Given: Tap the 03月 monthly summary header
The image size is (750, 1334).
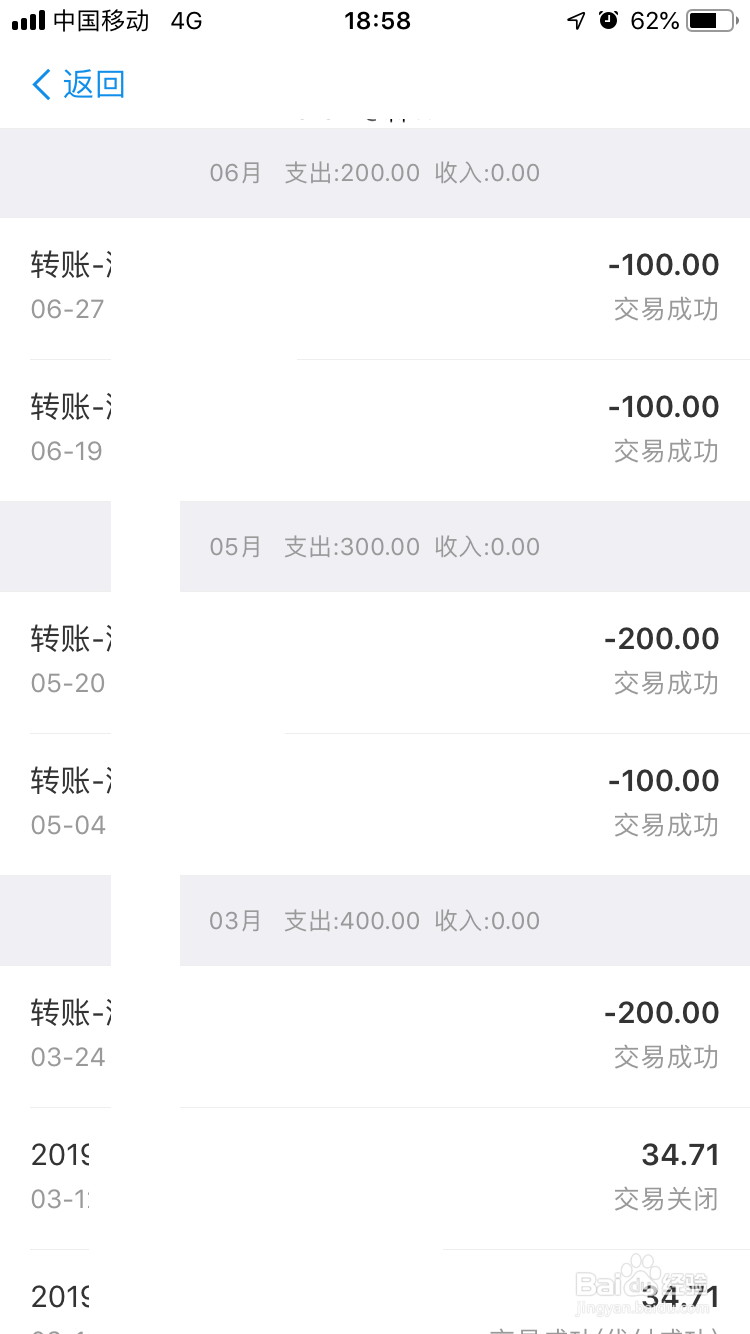Looking at the screenshot, I should tap(375, 920).
